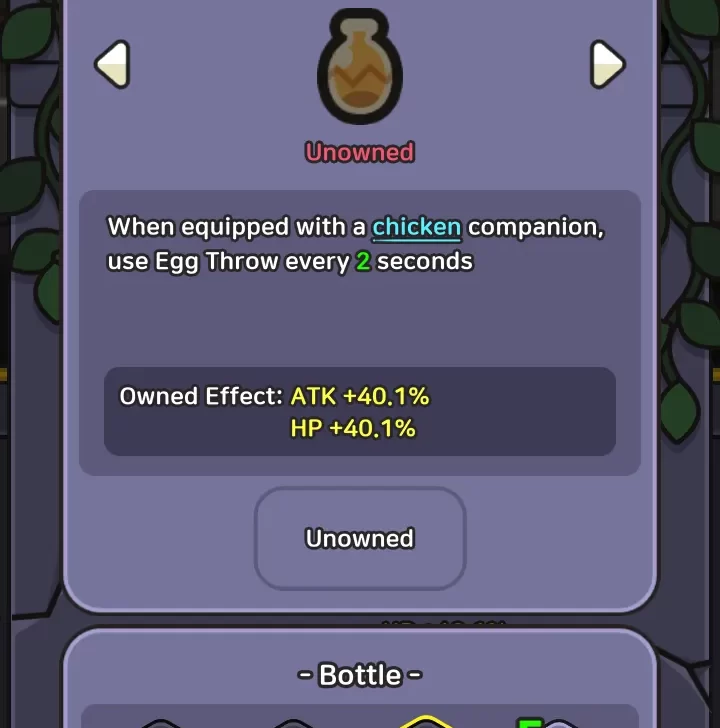
Task: Go to the previous item with left arrow
Action: click(x=112, y=66)
